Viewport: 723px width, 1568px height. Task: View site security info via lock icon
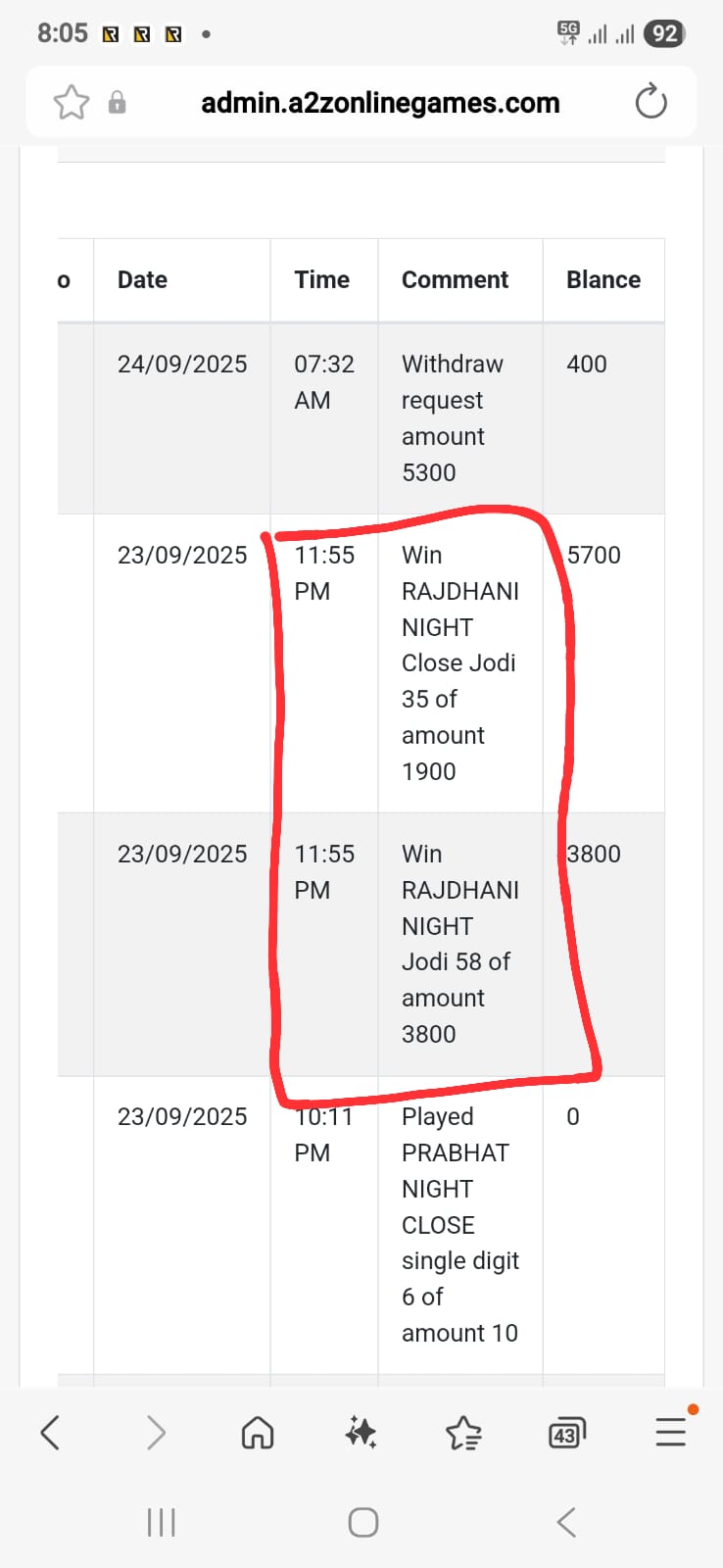pyautogui.click(x=117, y=103)
